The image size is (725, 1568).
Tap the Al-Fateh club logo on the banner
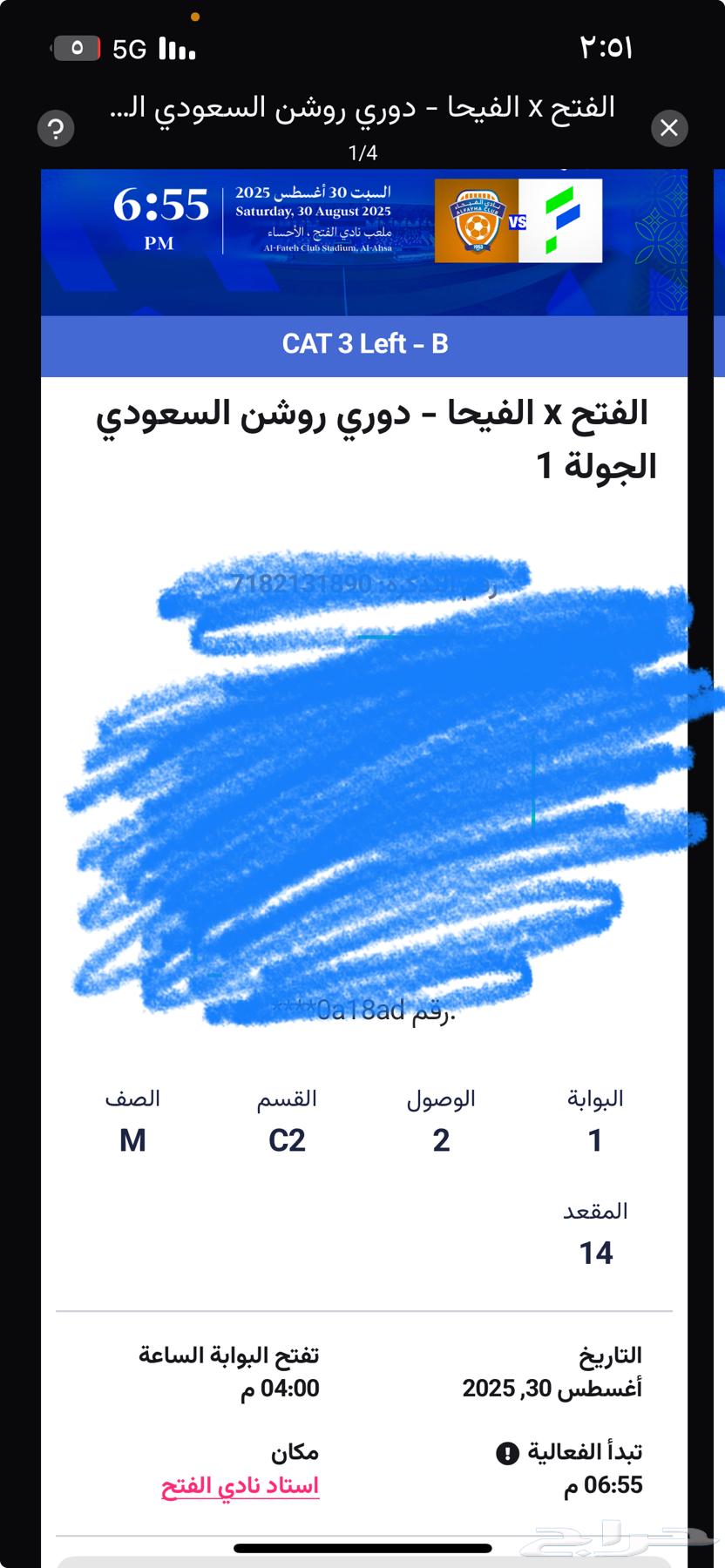pos(565,220)
